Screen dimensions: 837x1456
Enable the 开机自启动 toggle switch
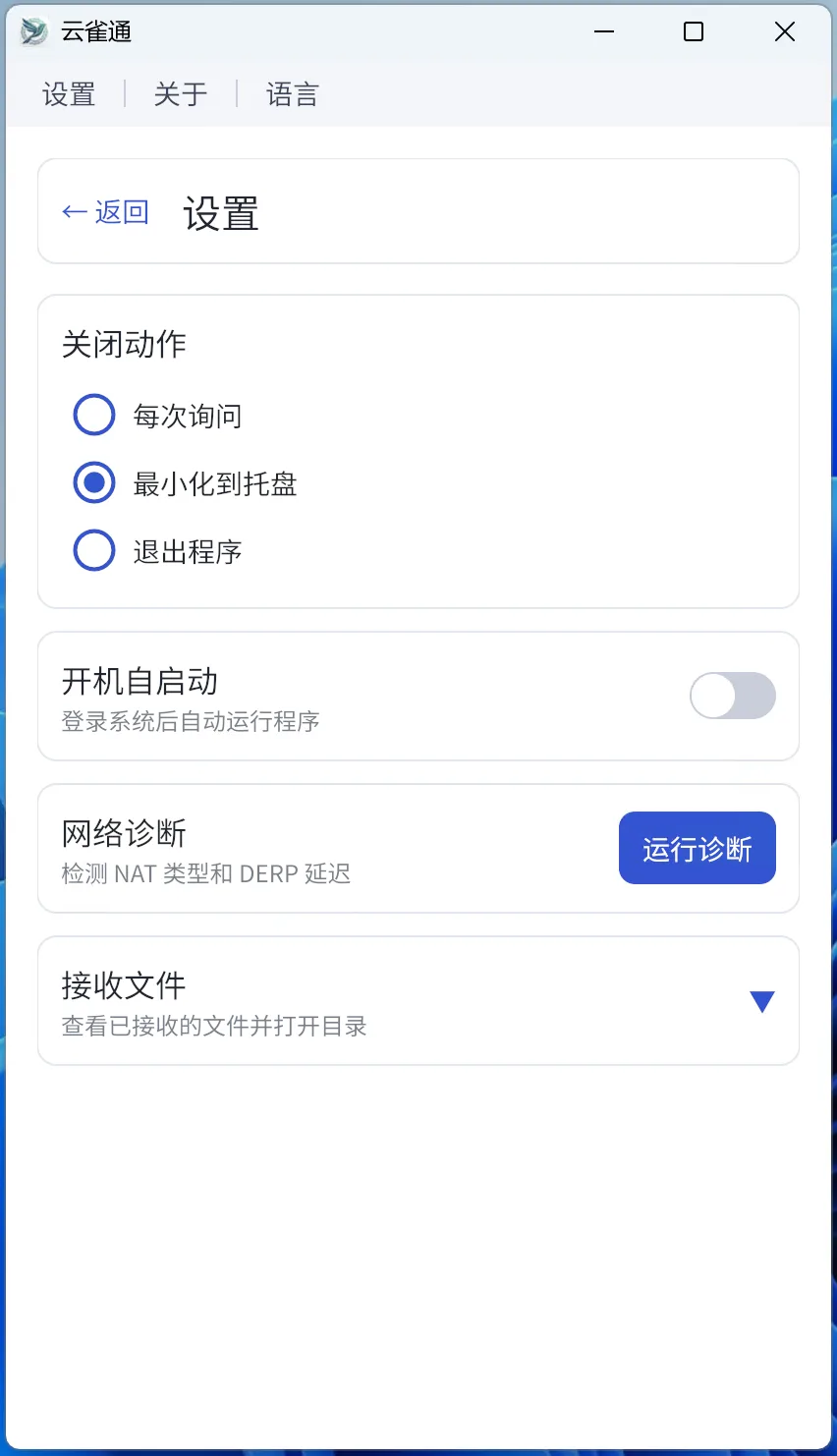pyautogui.click(x=733, y=696)
